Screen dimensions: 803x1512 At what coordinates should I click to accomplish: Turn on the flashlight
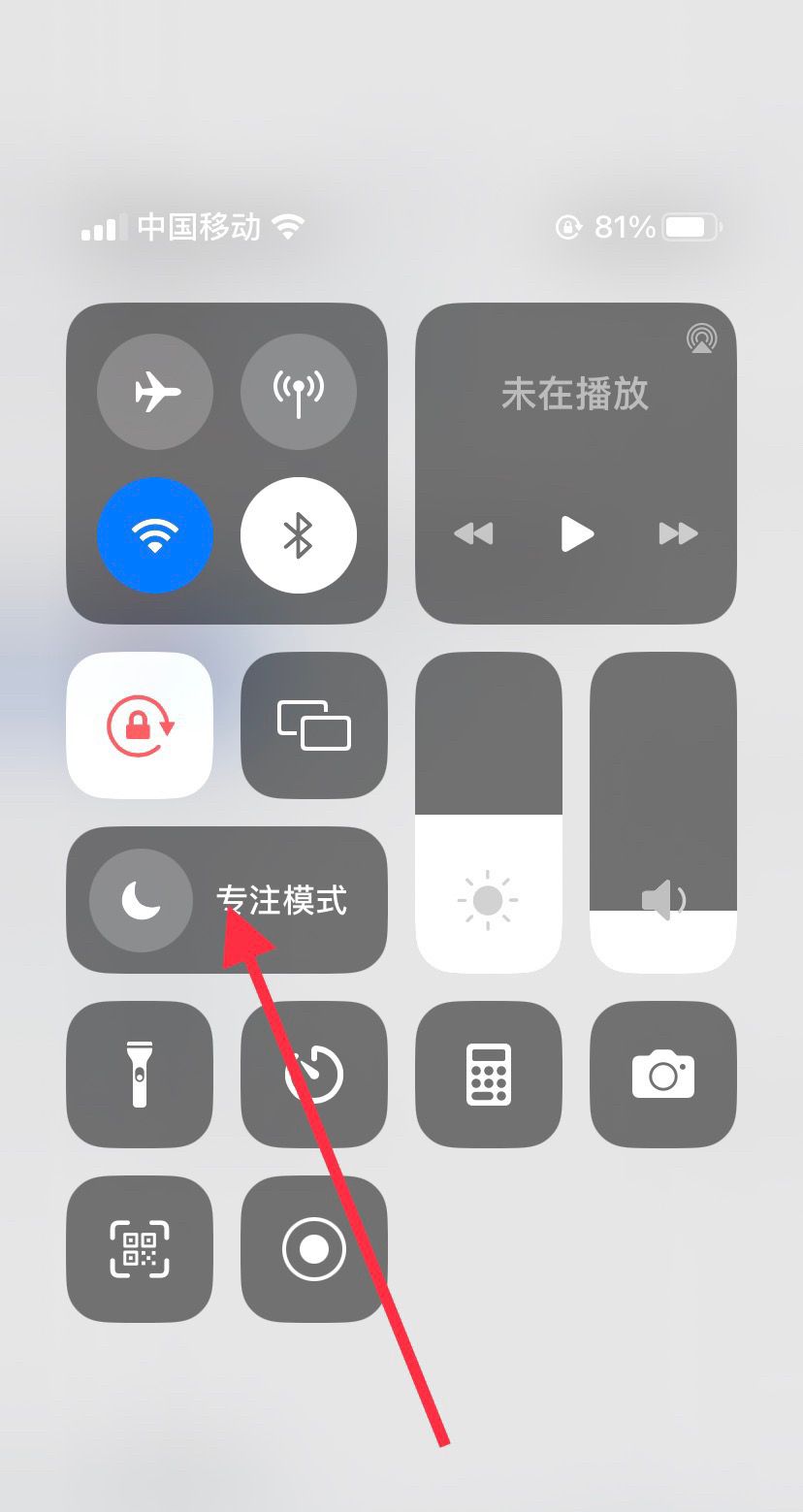[x=140, y=1074]
